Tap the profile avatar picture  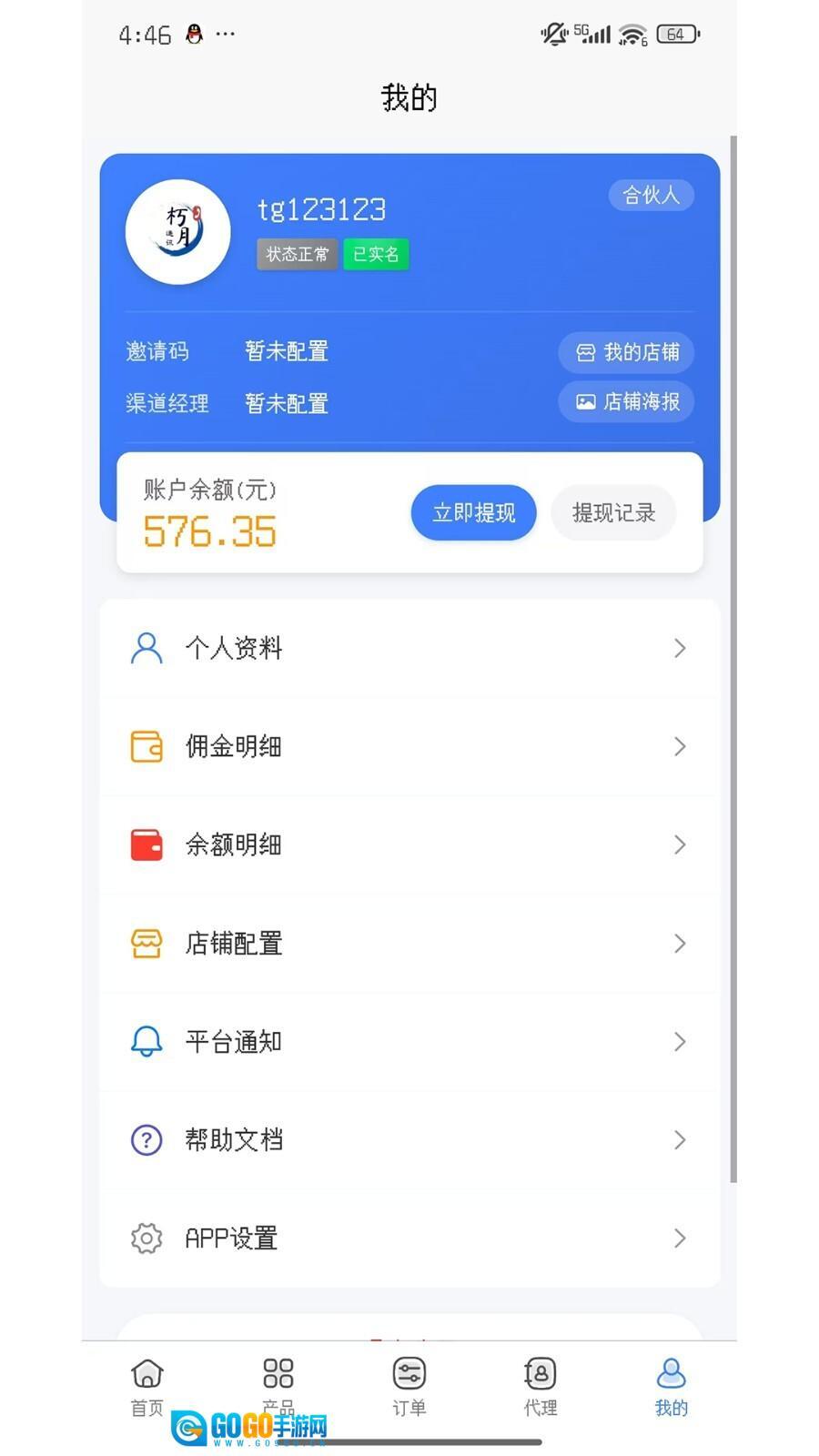tap(178, 232)
